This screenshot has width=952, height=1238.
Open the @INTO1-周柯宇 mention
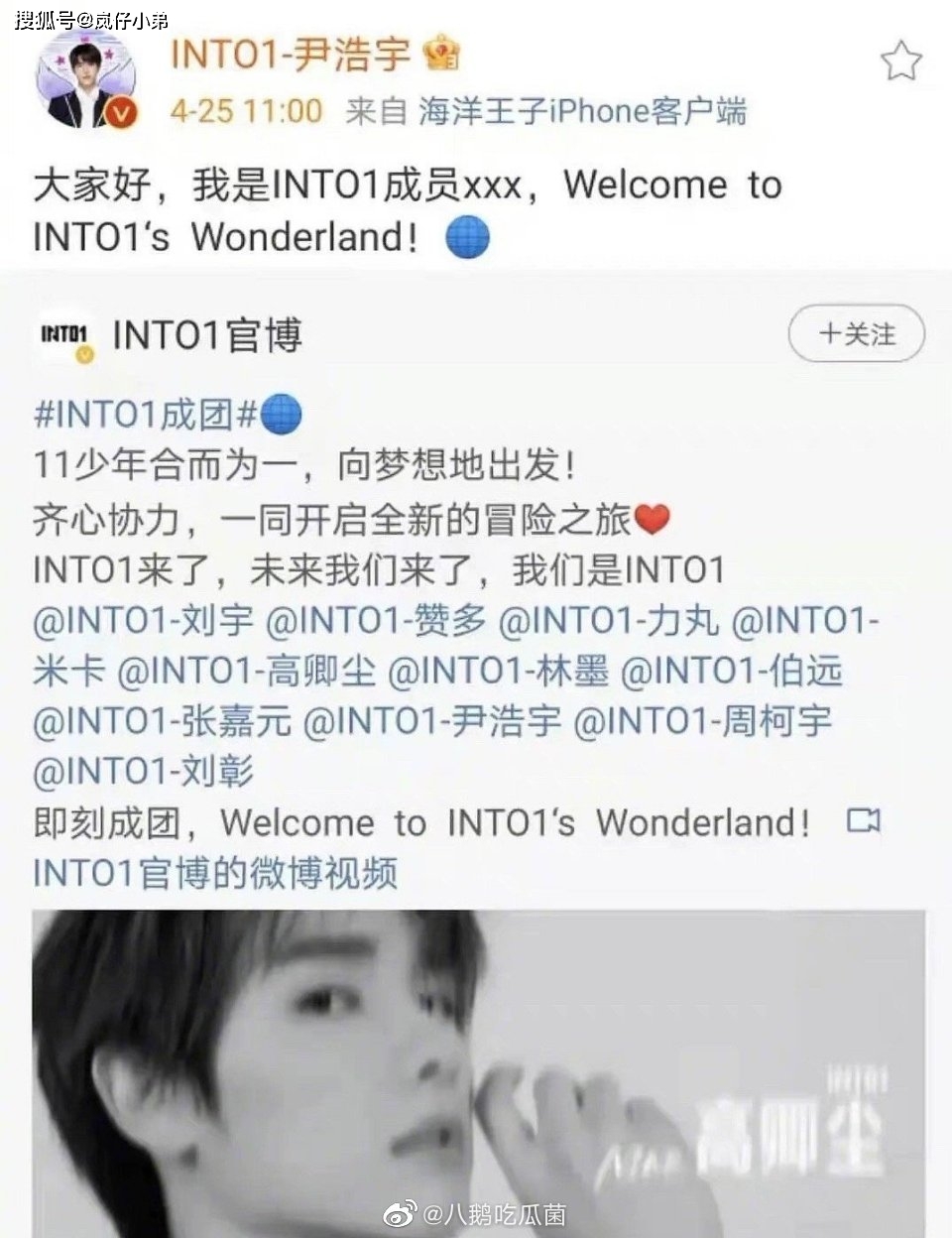[702, 722]
